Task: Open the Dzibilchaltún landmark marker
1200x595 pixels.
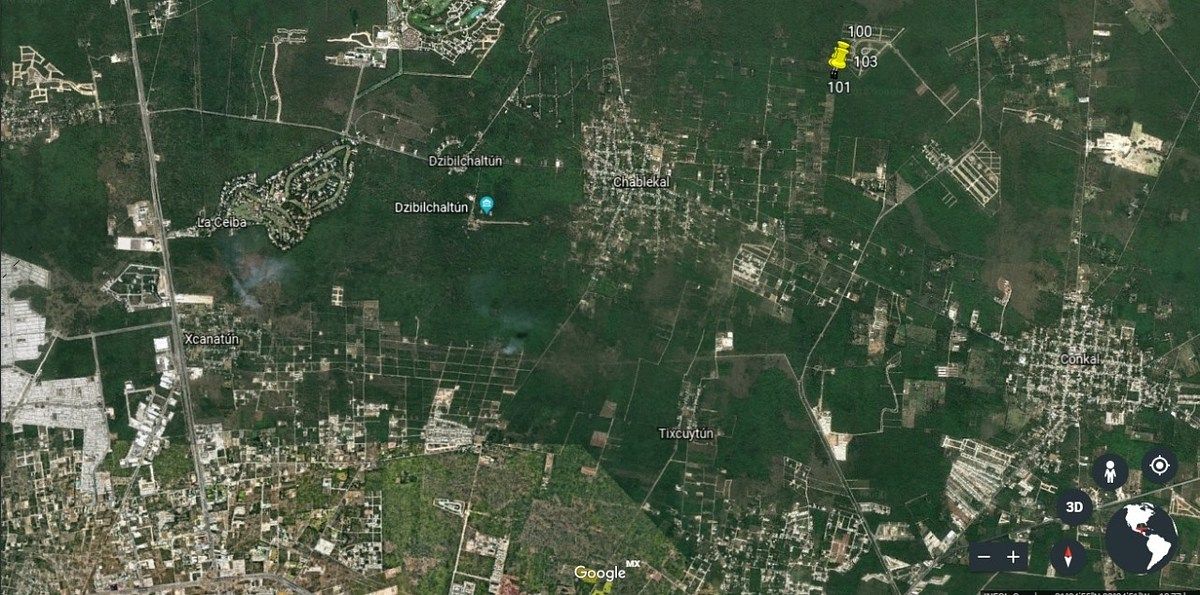Action: point(487,205)
